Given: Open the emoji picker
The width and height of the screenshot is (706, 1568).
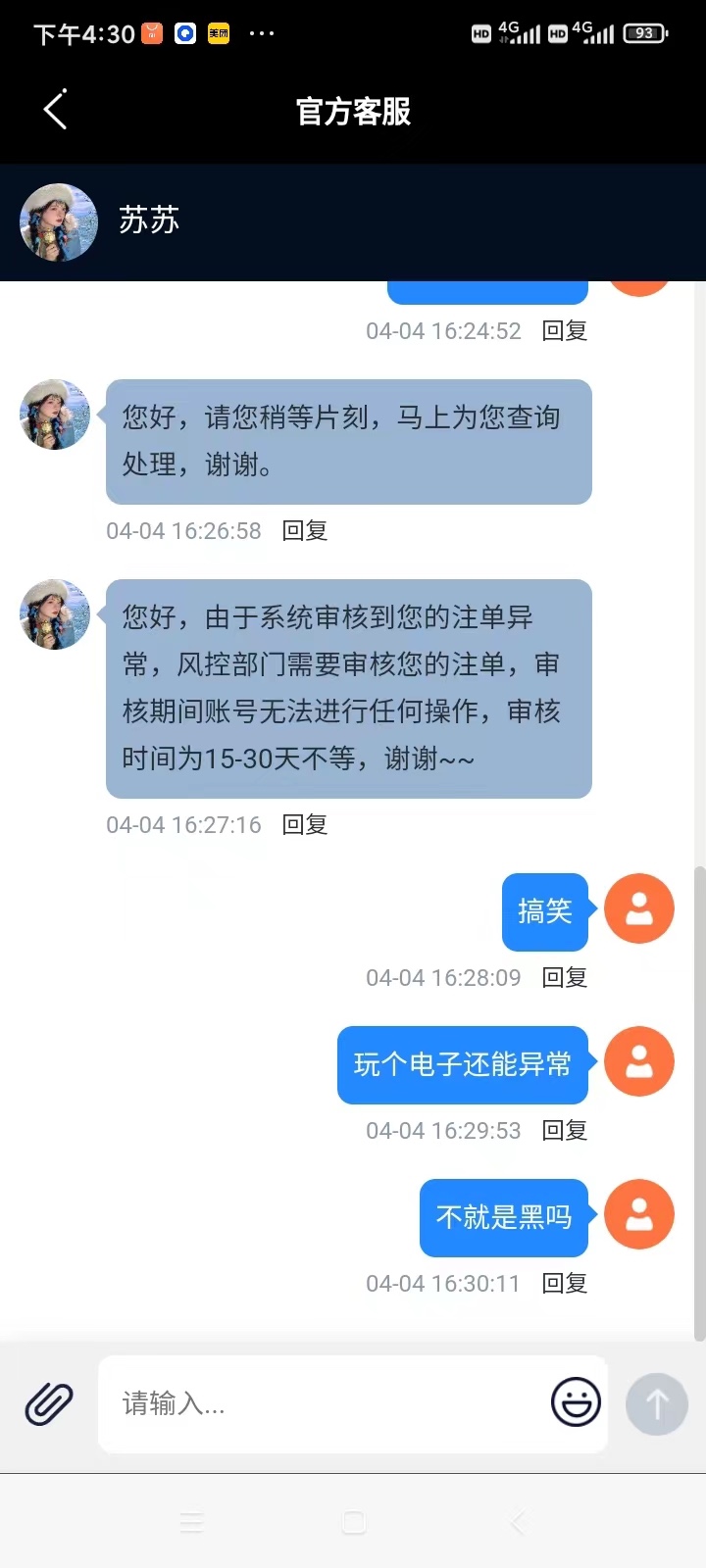Looking at the screenshot, I should tap(576, 1401).
